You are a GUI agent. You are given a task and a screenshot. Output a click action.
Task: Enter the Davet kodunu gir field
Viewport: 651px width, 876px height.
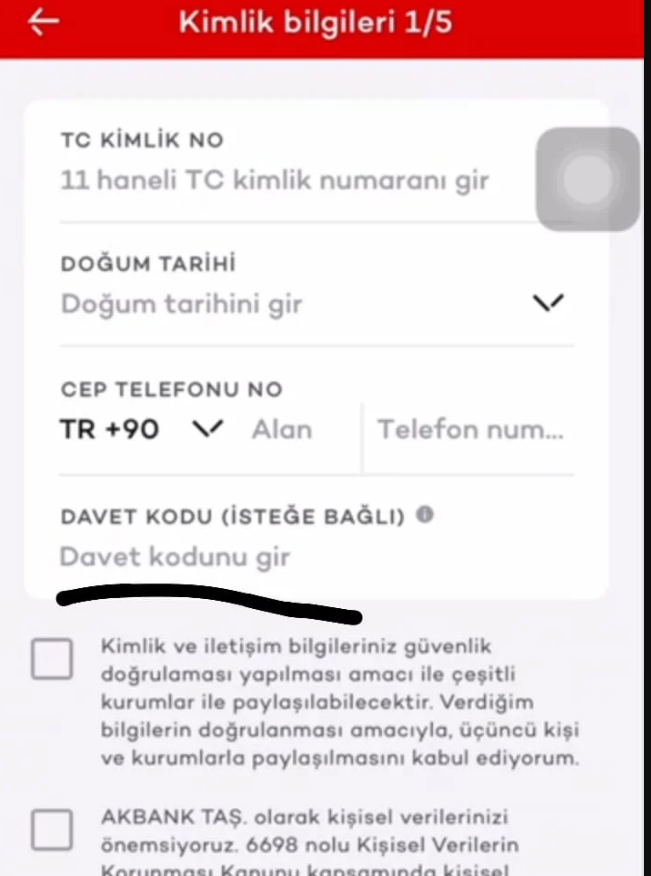pos(300,557)
